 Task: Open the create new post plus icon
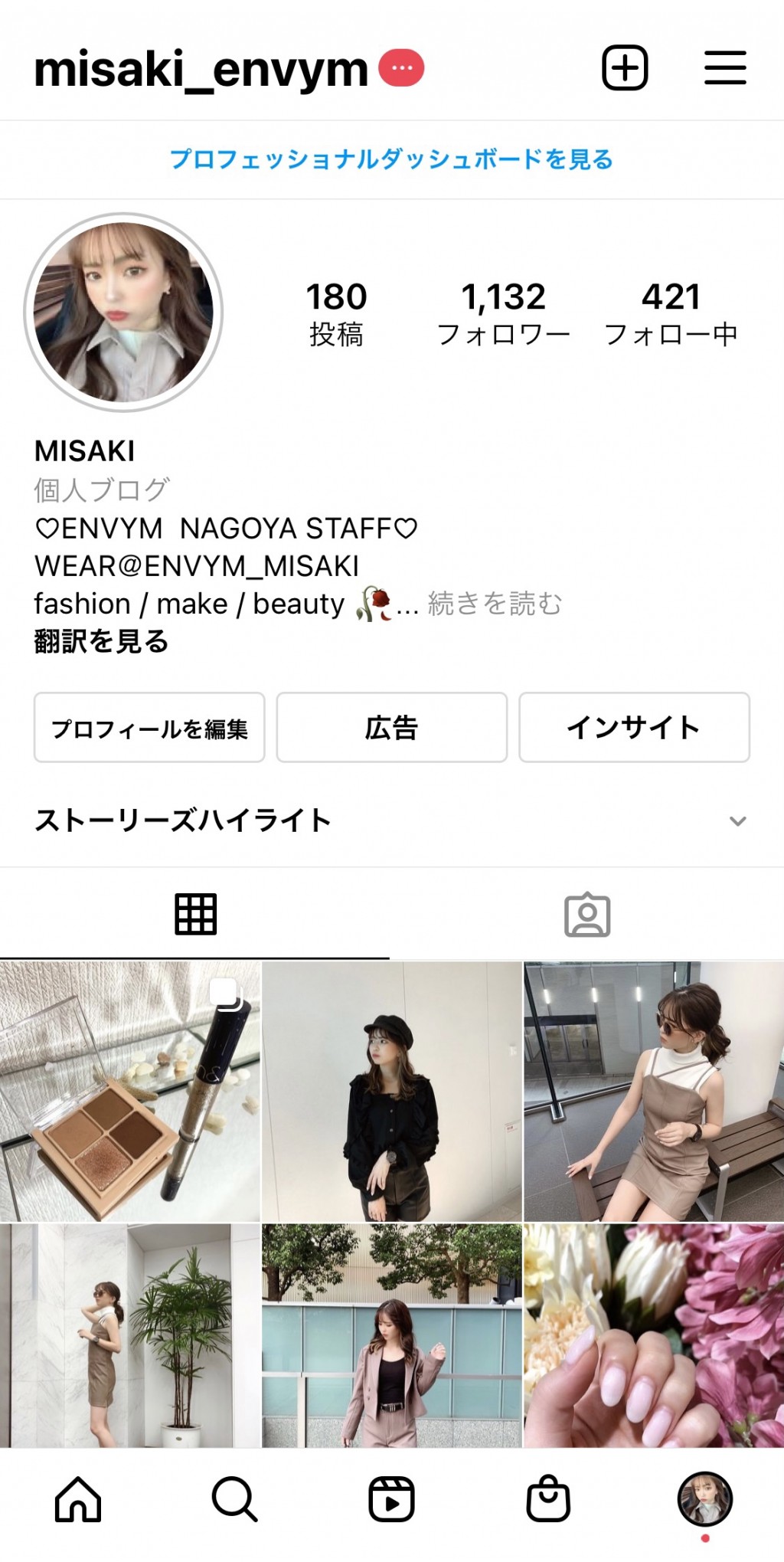[x=625, y=68]
